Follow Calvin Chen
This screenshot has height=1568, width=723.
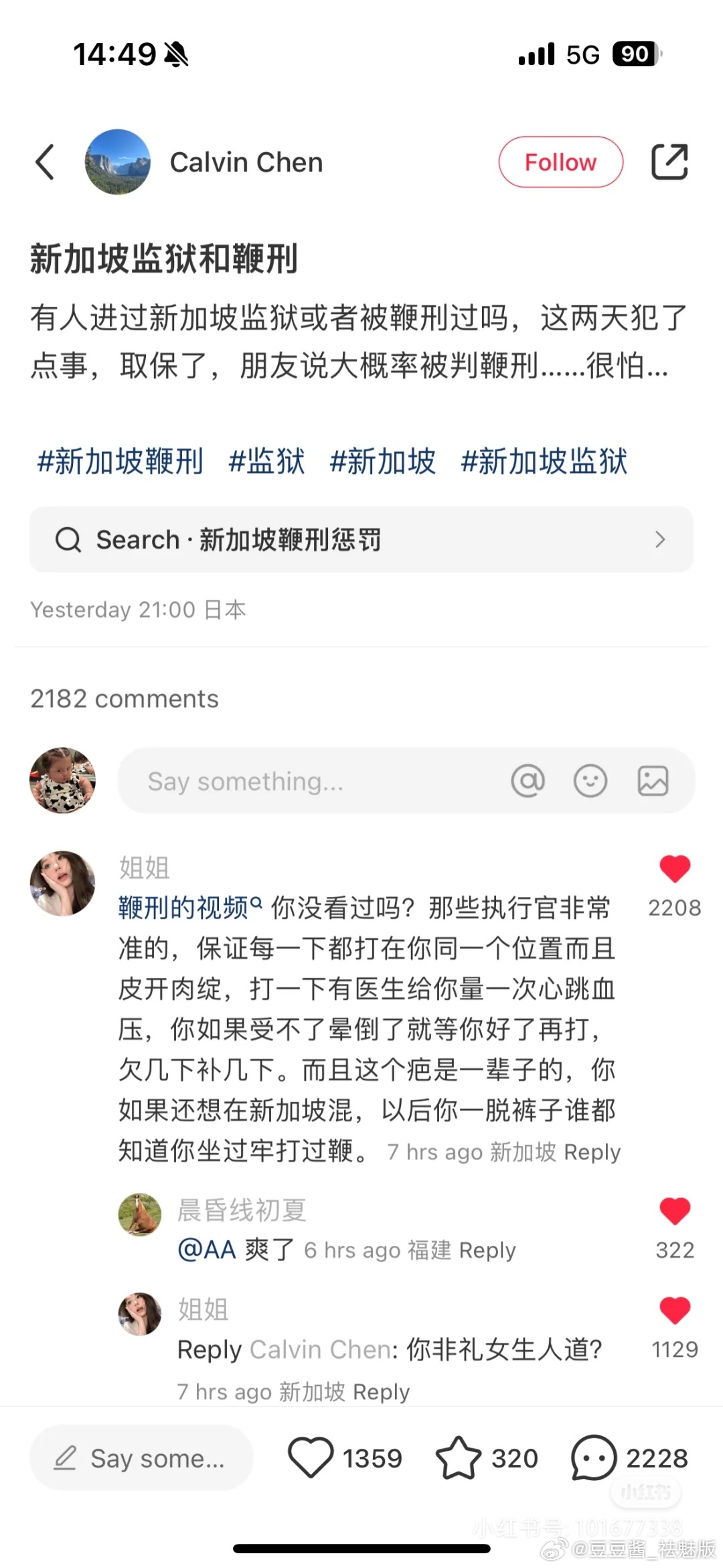(560, 162)
